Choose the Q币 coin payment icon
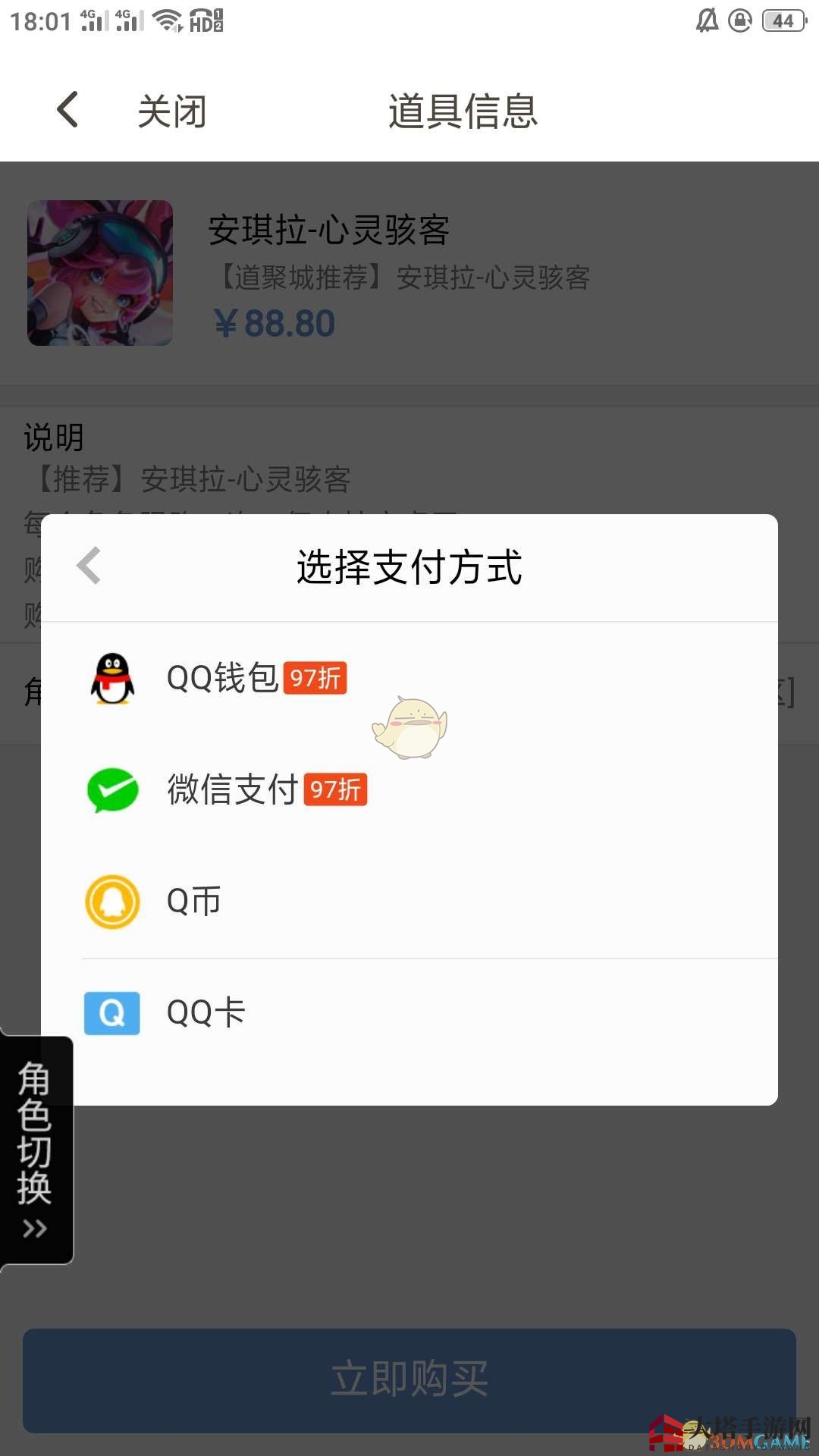This screenshot has height=1456, width=819. coord(112,902)
